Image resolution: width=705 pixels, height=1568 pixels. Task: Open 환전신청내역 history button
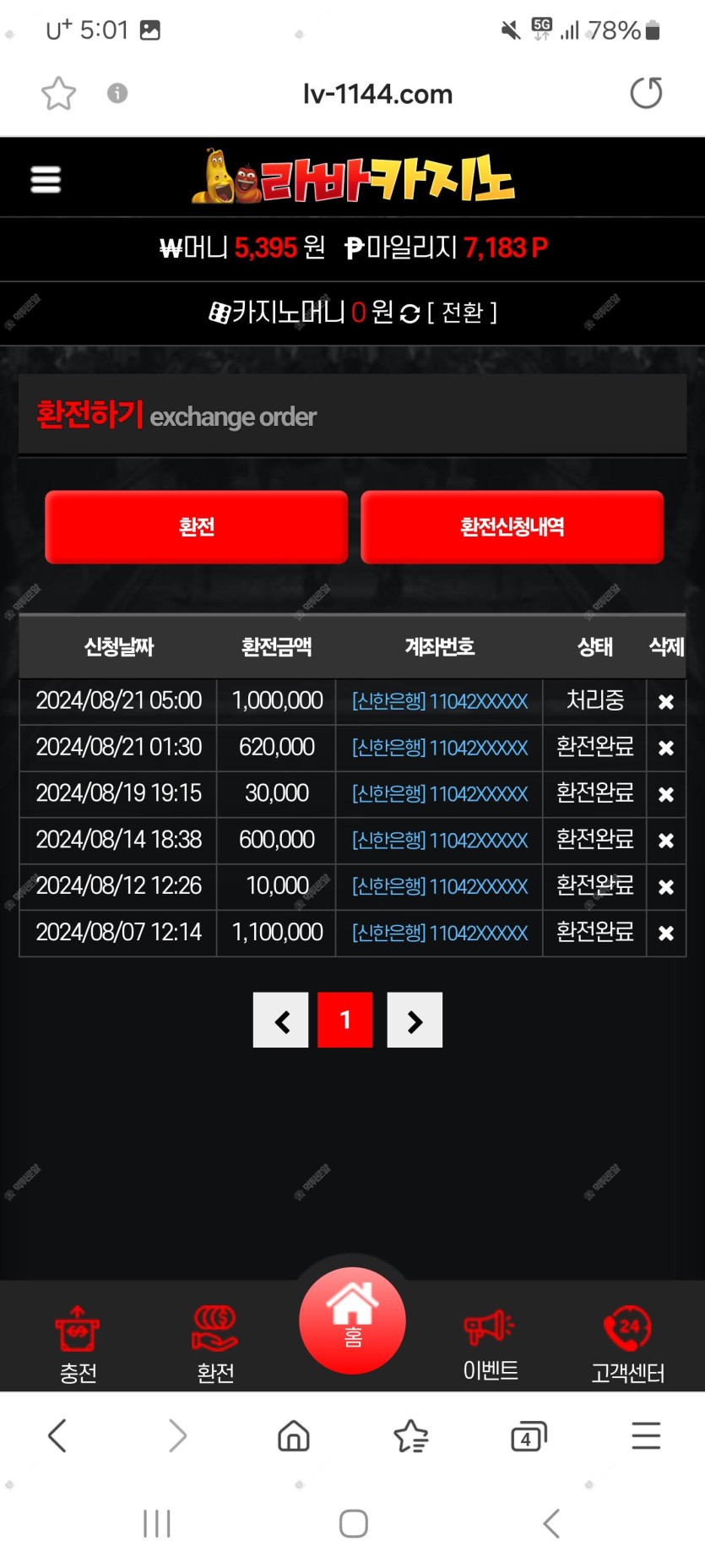pos(512,526)
